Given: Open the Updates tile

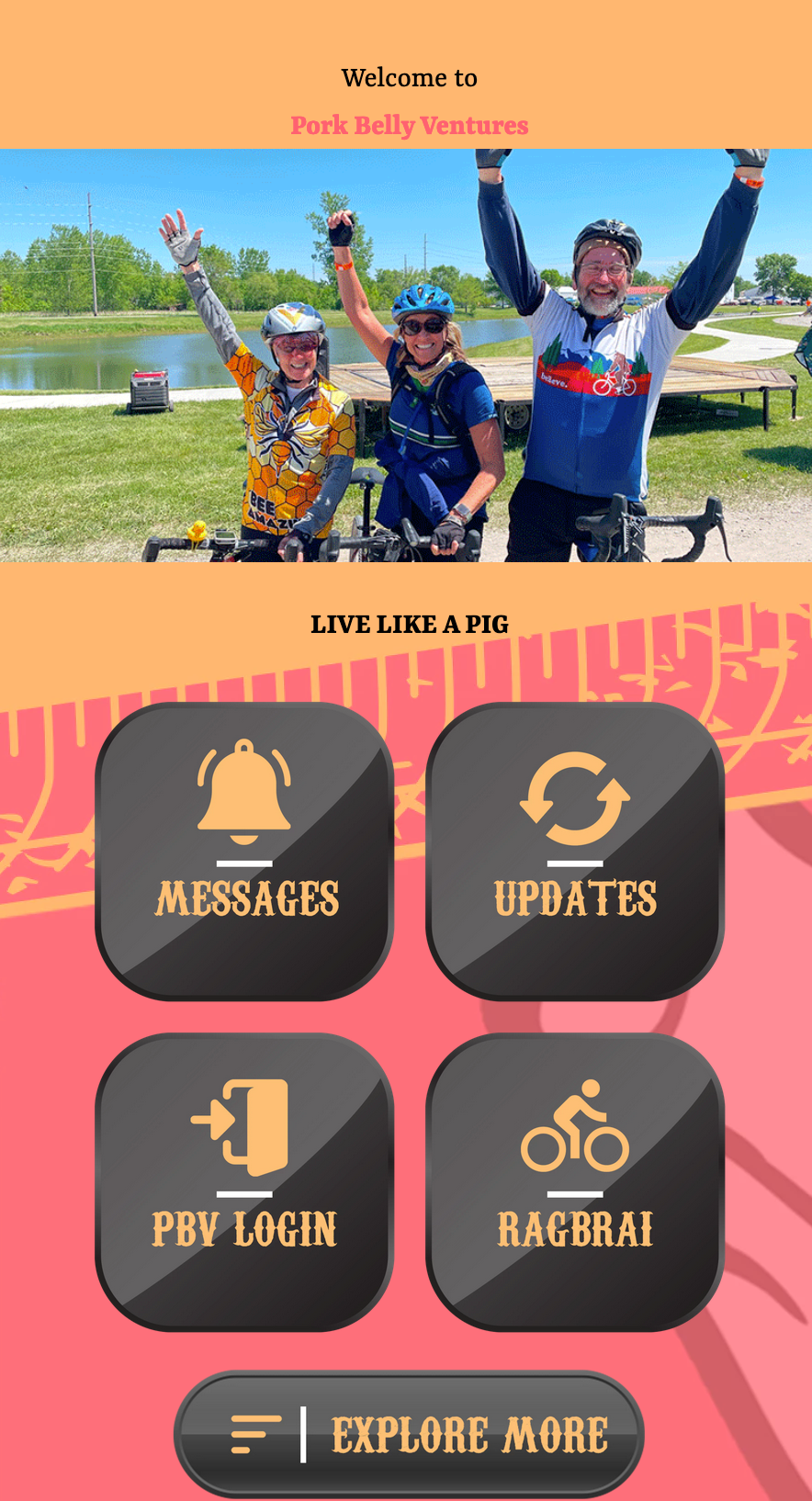Looking at the screenshot, I should [x=575, y=852].
